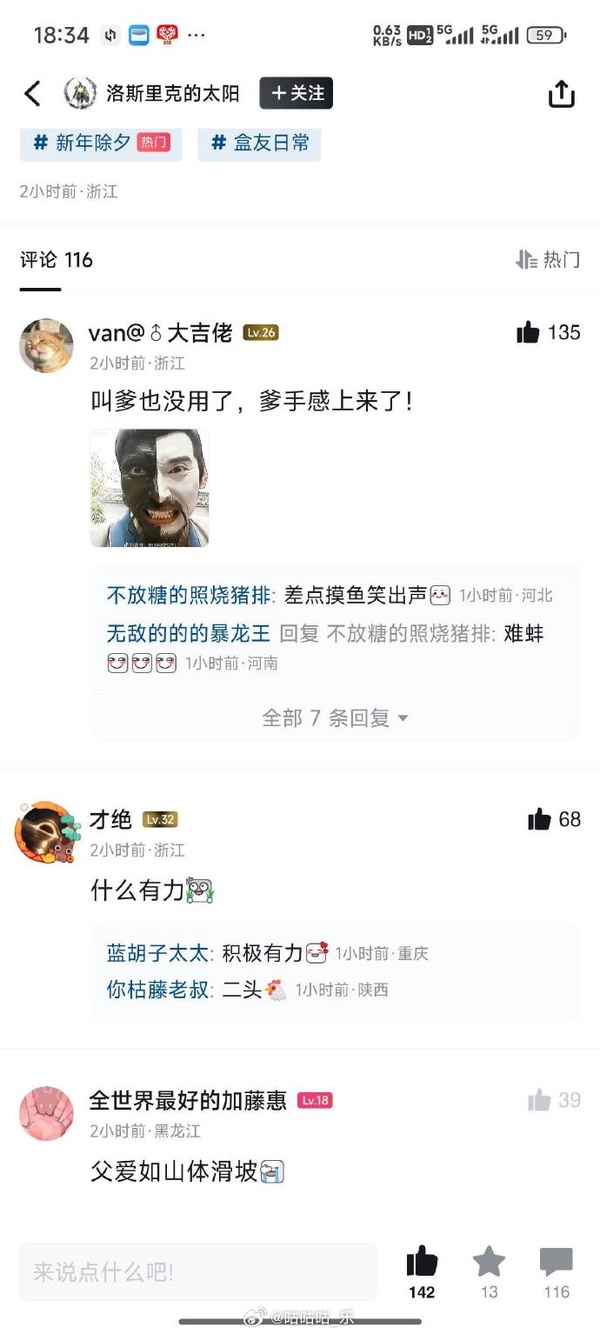Share this post via the top-right icon
The height and width of the screenshot is (1334, 600).
tap(561, 94)
